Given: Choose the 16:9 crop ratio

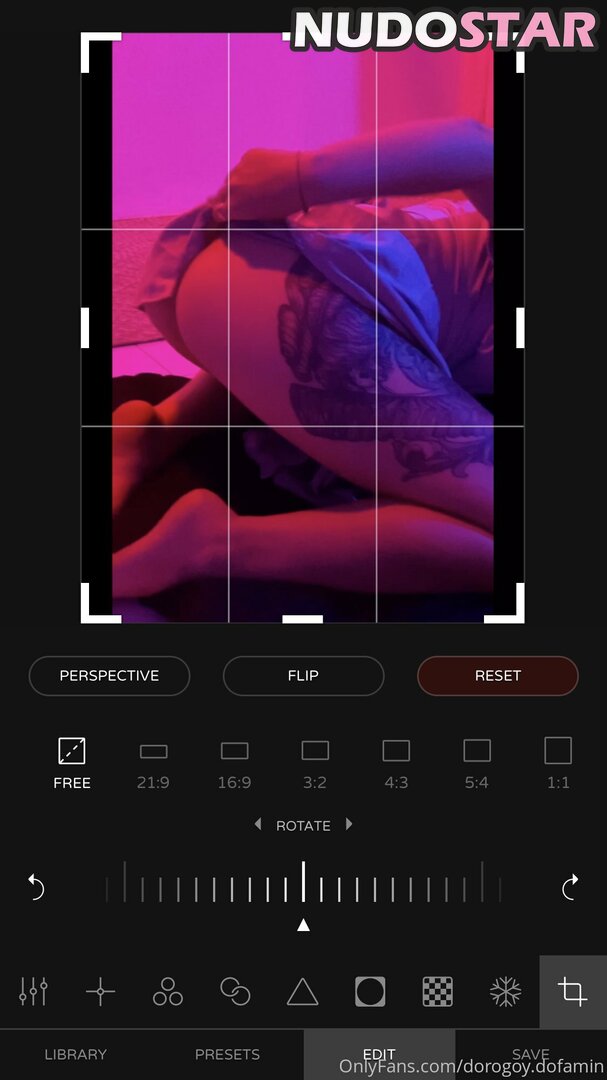Looking at the screenshot, I should [x=234, y=763].
